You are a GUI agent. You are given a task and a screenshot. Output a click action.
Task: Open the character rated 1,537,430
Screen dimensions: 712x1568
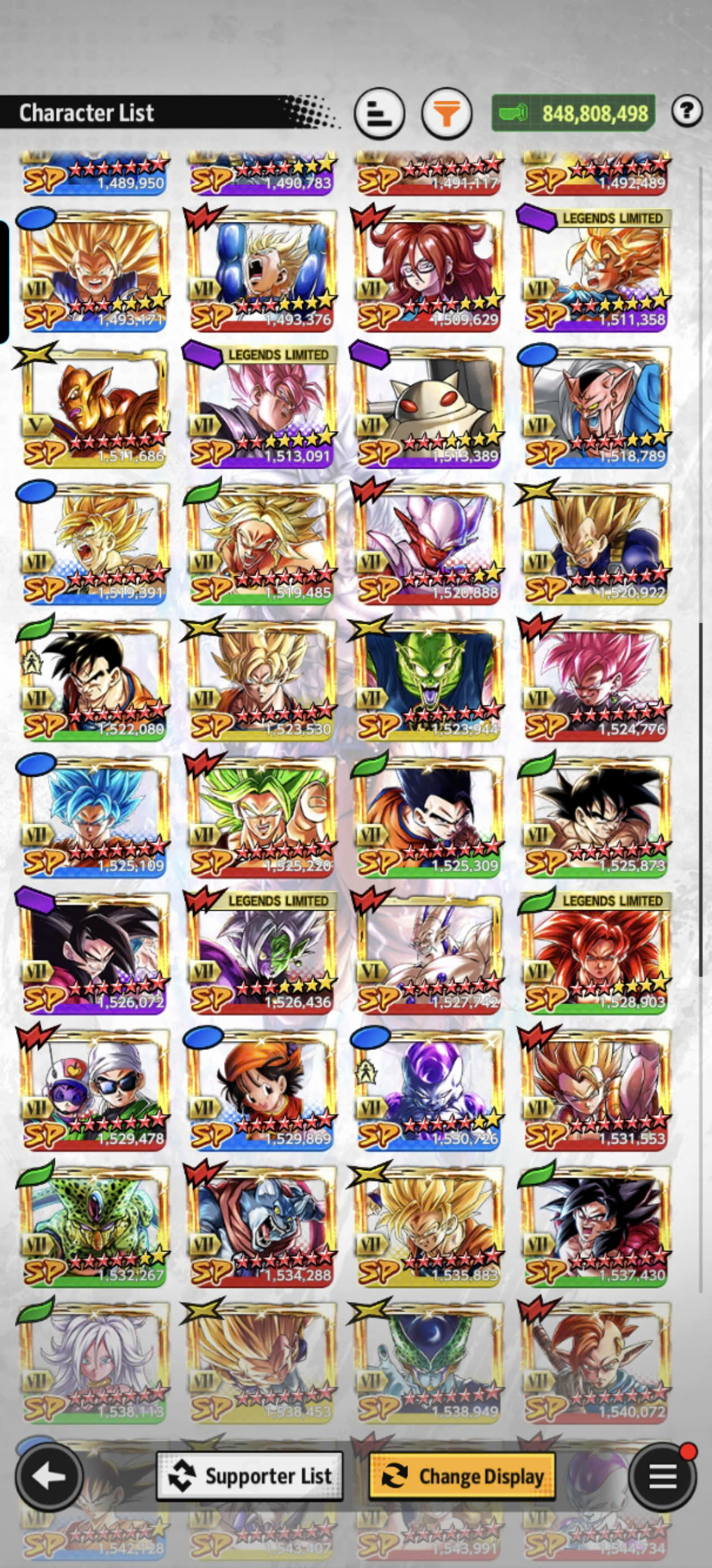pyautogui.click(x=595, y=1225)
